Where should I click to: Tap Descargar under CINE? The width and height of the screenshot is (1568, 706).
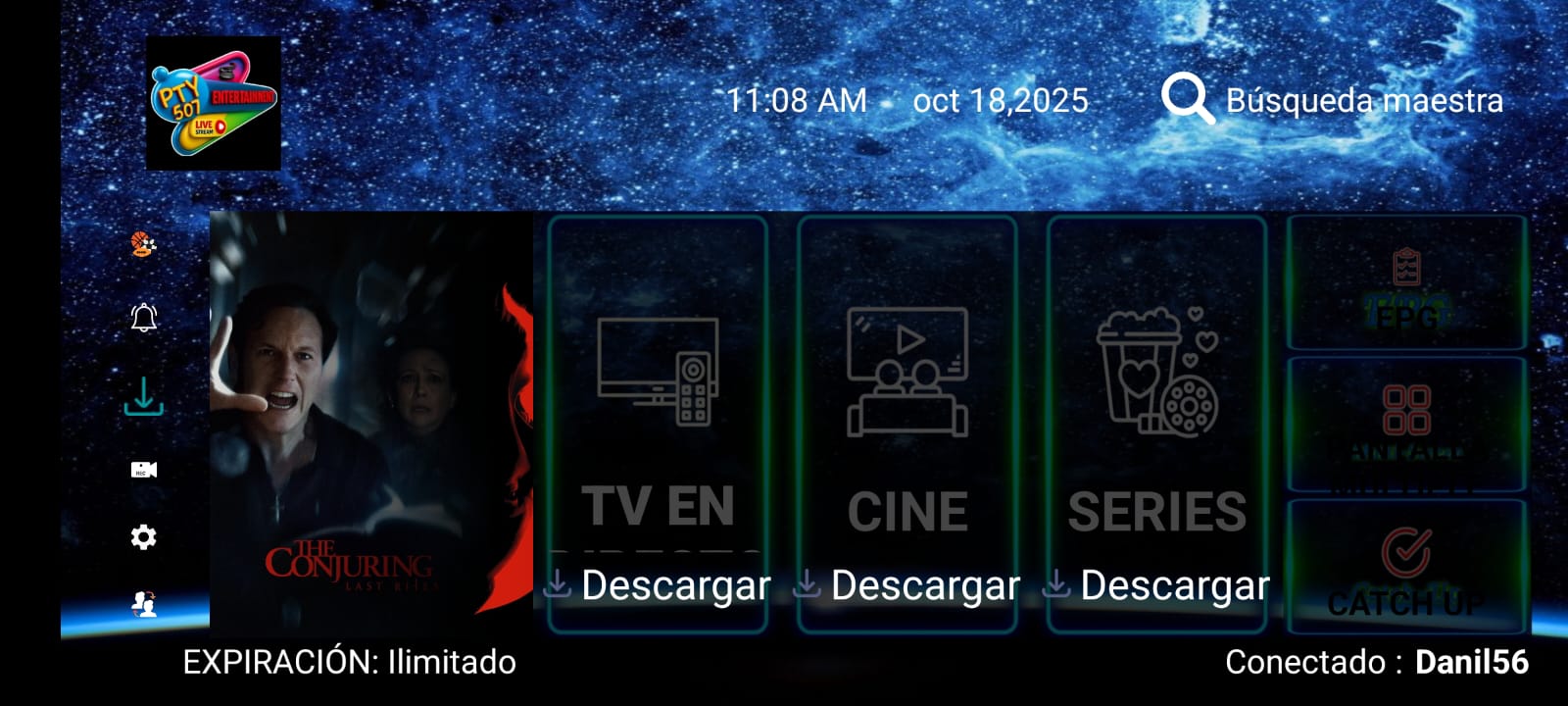[907, 585]
